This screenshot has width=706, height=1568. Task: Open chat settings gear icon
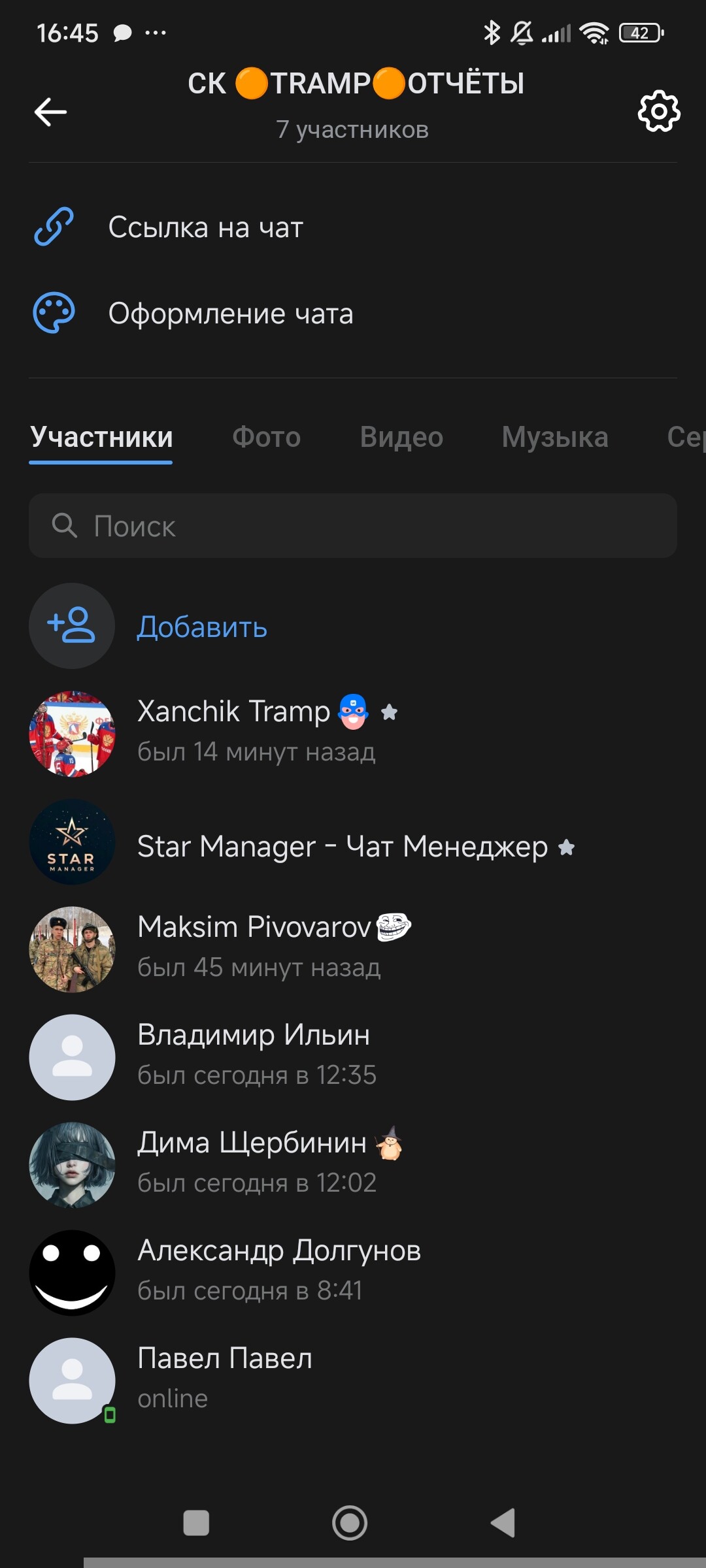coord(658,112)
